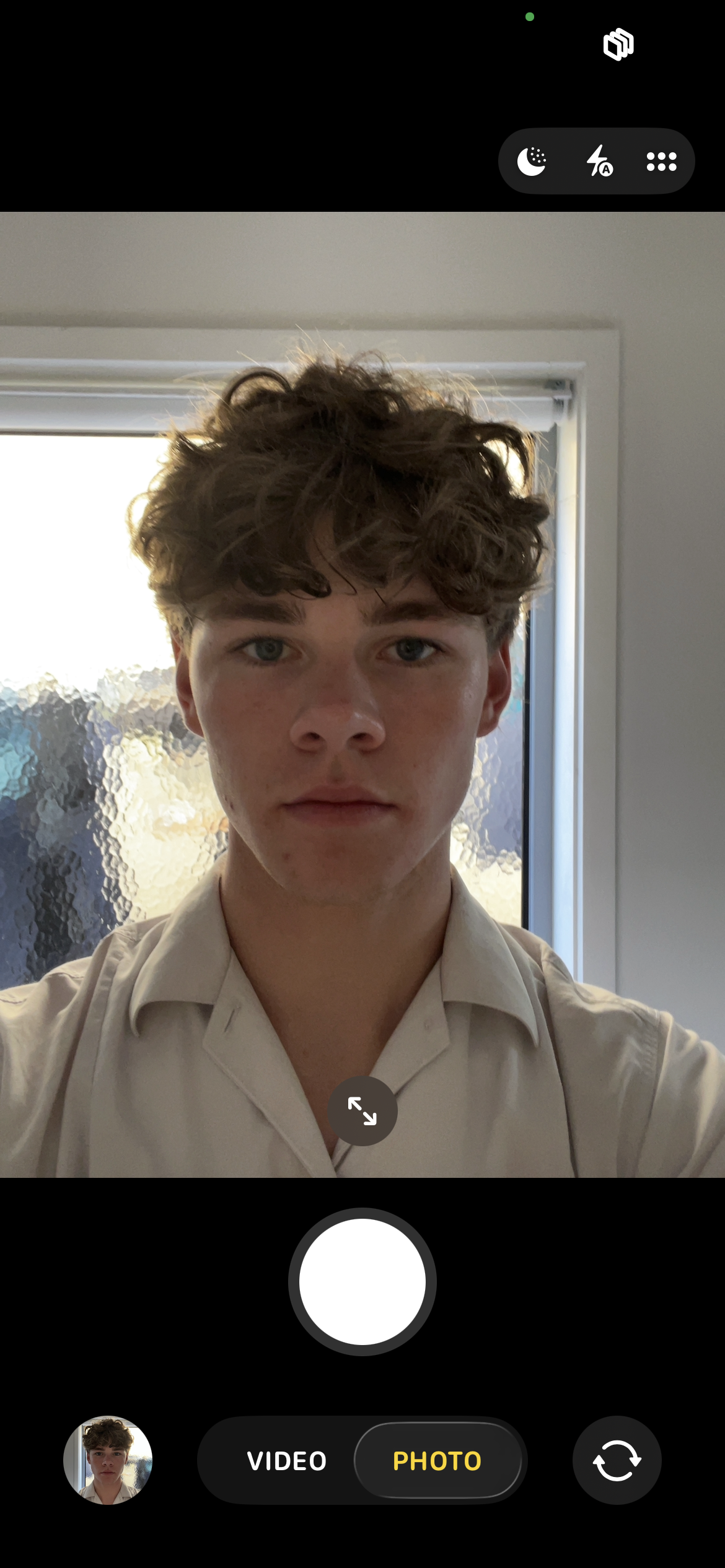
Task: Select the PHOTO mode
Action: click(437, 1461)
